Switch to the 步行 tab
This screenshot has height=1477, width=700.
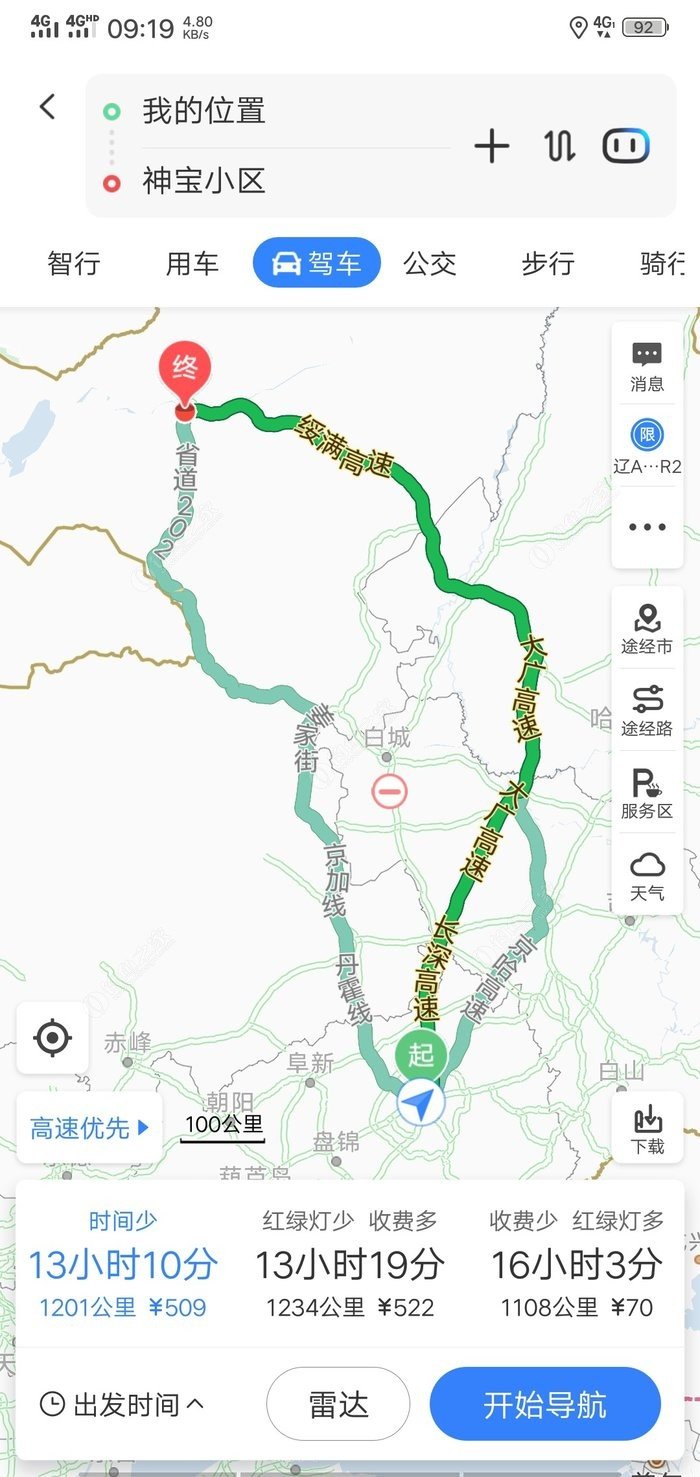coord(548,264)
